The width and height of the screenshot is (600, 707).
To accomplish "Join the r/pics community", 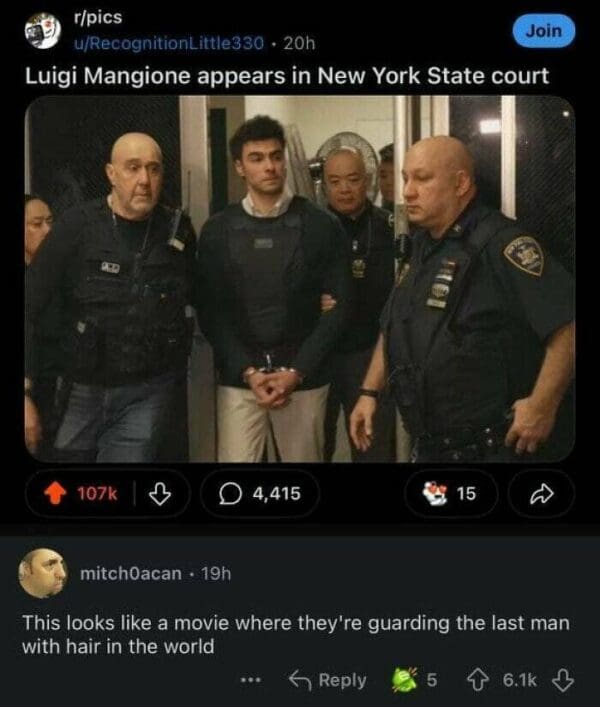I will [544, 31].
